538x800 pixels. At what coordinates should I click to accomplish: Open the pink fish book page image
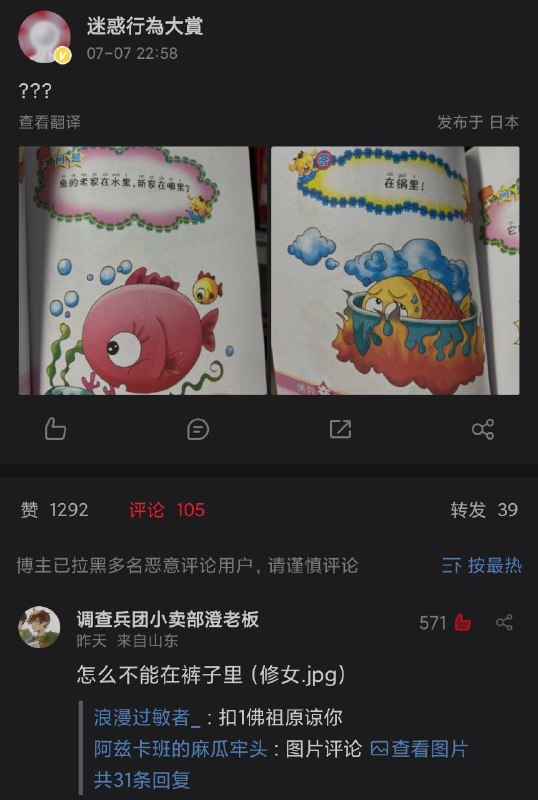click(x=142, y=270)
